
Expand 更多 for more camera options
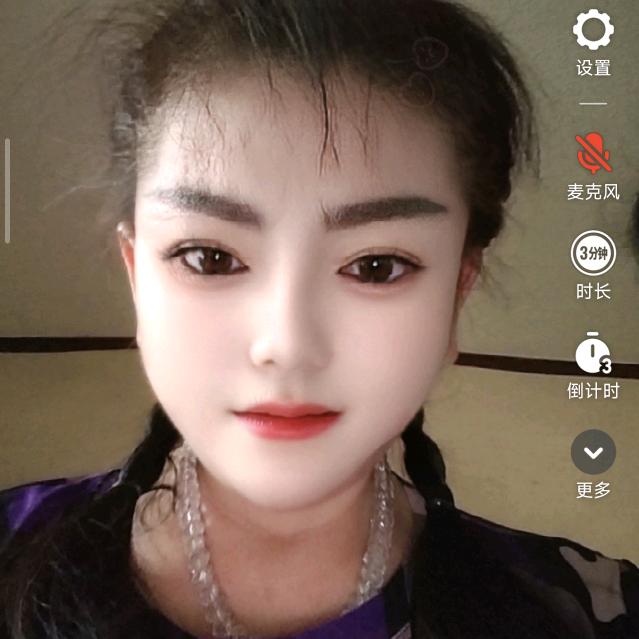coord(593,452)
